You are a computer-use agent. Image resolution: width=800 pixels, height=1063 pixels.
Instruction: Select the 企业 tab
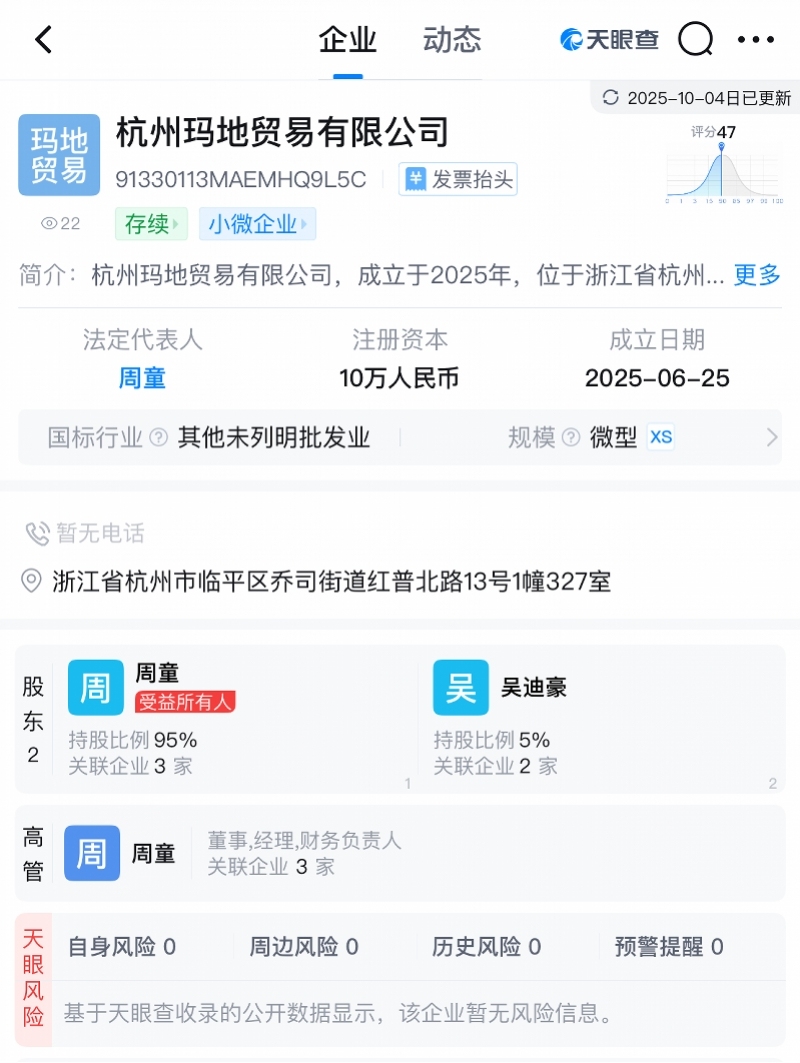(x=347, y=40)
